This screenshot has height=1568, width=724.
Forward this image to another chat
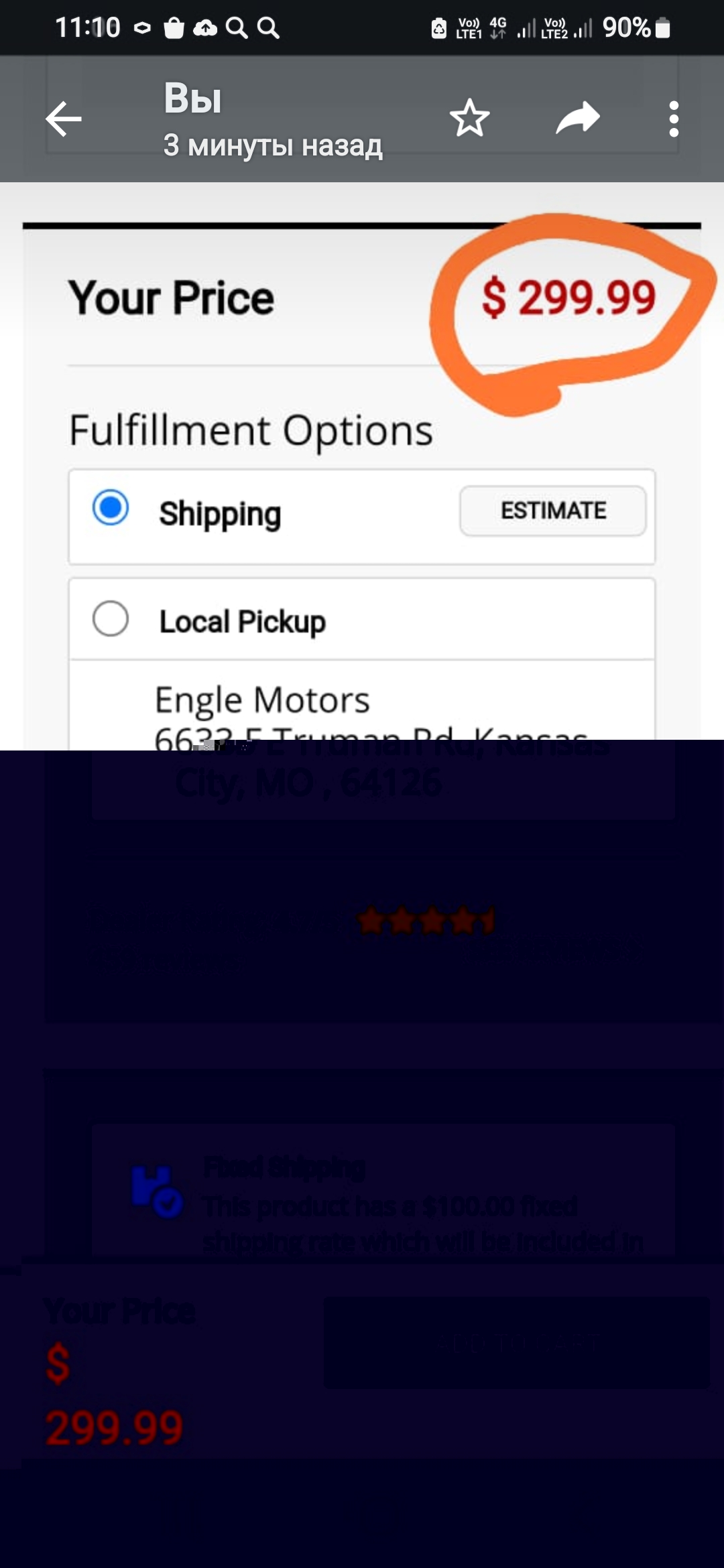click(x=577, y=119)
